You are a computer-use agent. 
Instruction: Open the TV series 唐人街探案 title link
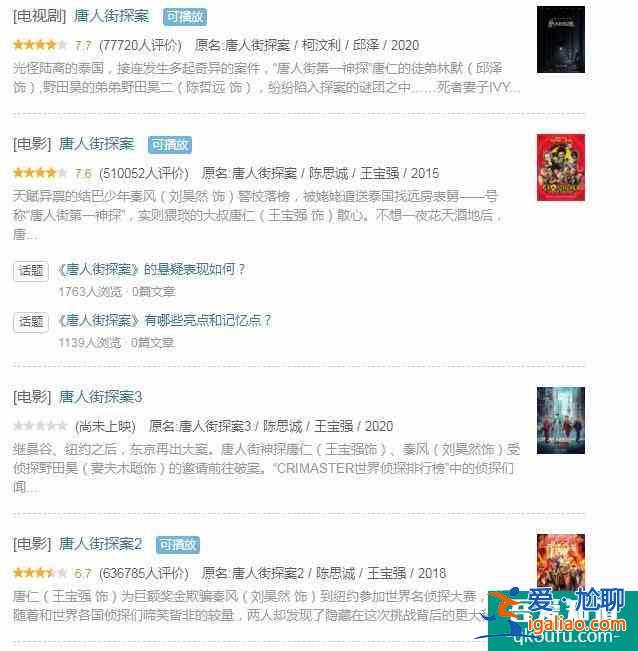click(x=114, y=17)
